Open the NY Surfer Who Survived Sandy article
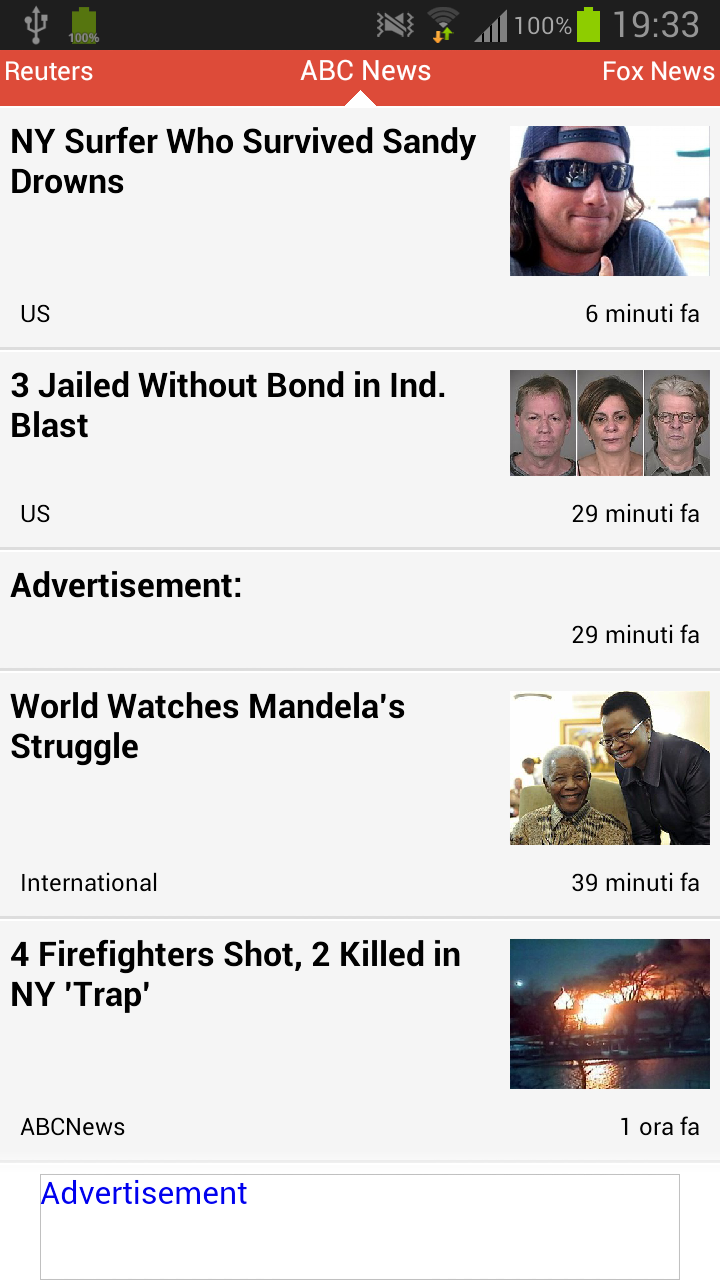Screen dimensions: 720x1280 [243, 162]
